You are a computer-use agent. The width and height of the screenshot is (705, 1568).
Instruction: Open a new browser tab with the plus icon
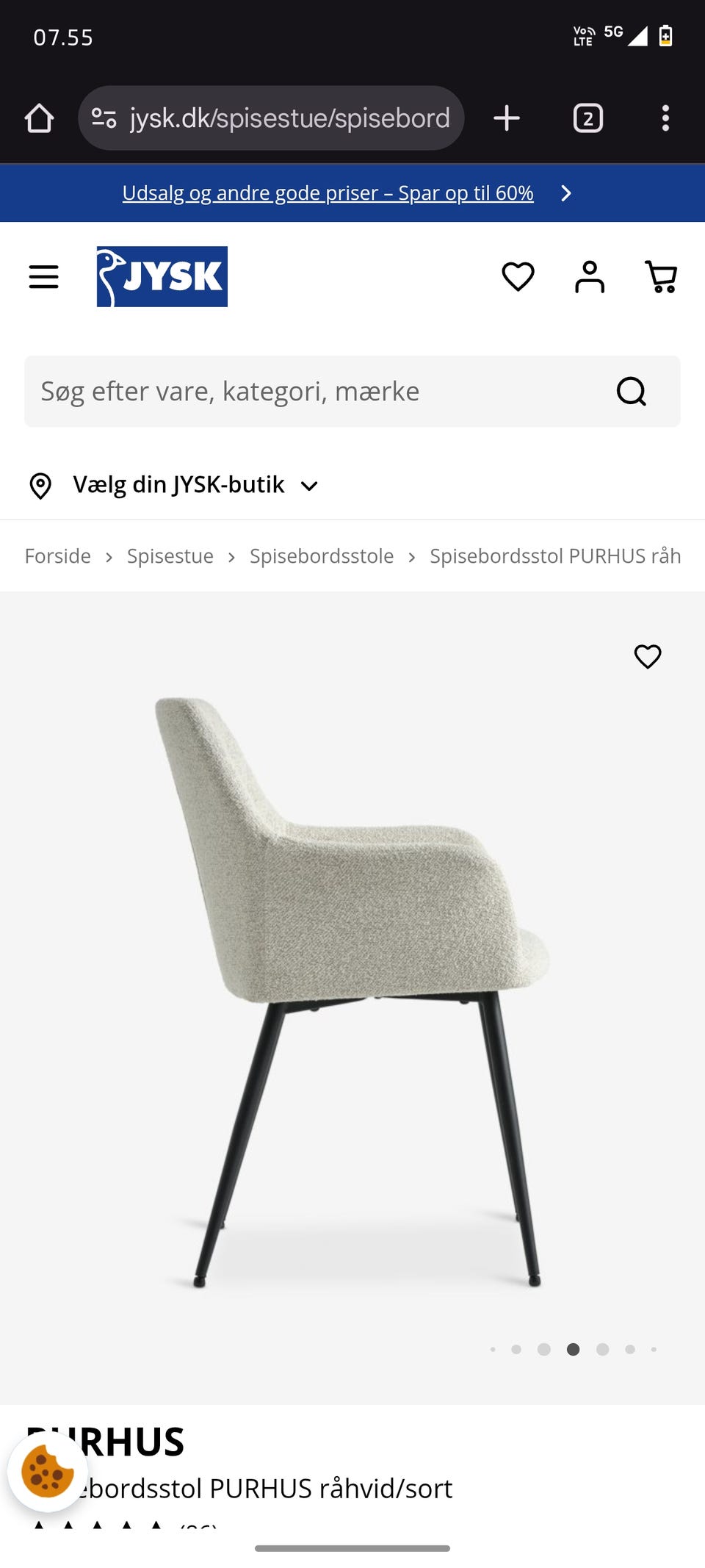[x=507, y=118]
